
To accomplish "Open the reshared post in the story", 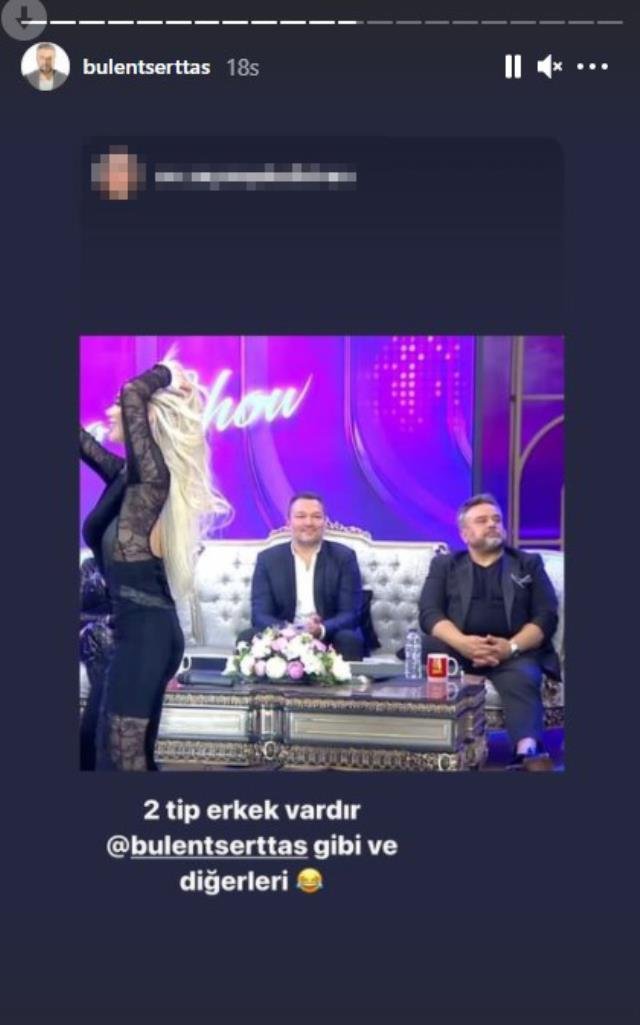I will pos(321,553).
